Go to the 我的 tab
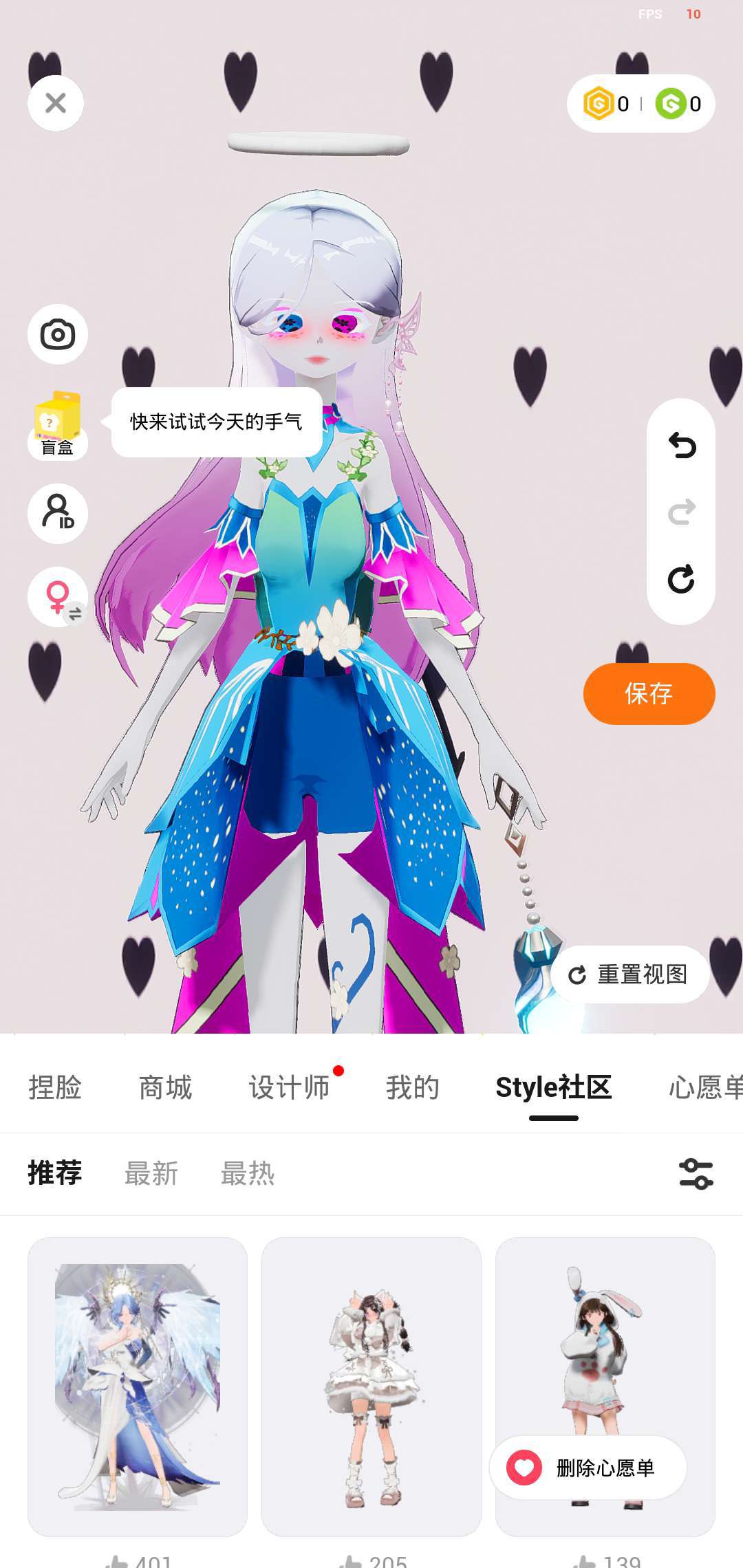Screen dimensions: 743x1568 (412, 1087)
